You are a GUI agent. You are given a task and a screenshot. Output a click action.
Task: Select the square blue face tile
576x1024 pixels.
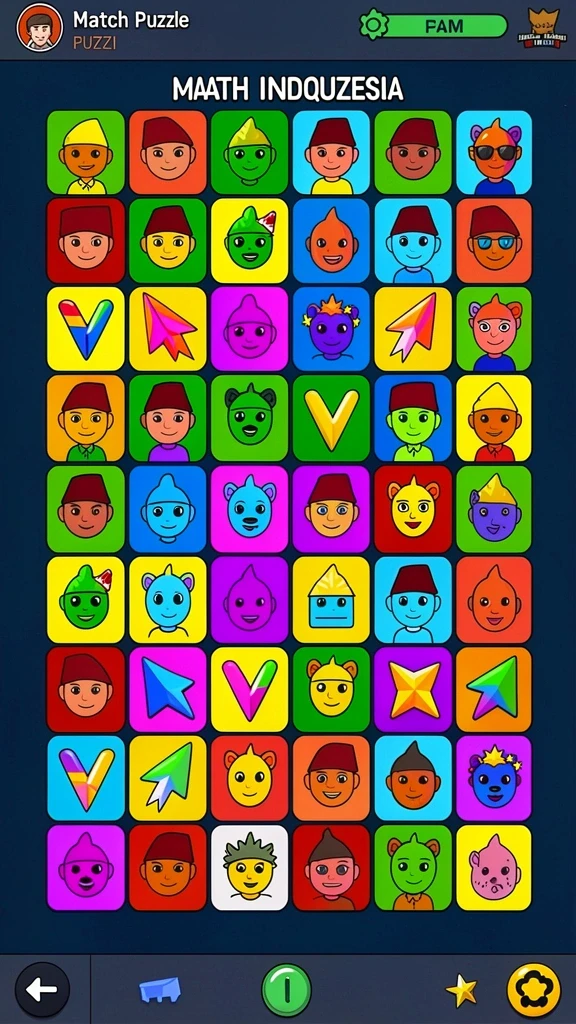coord(331,600)
